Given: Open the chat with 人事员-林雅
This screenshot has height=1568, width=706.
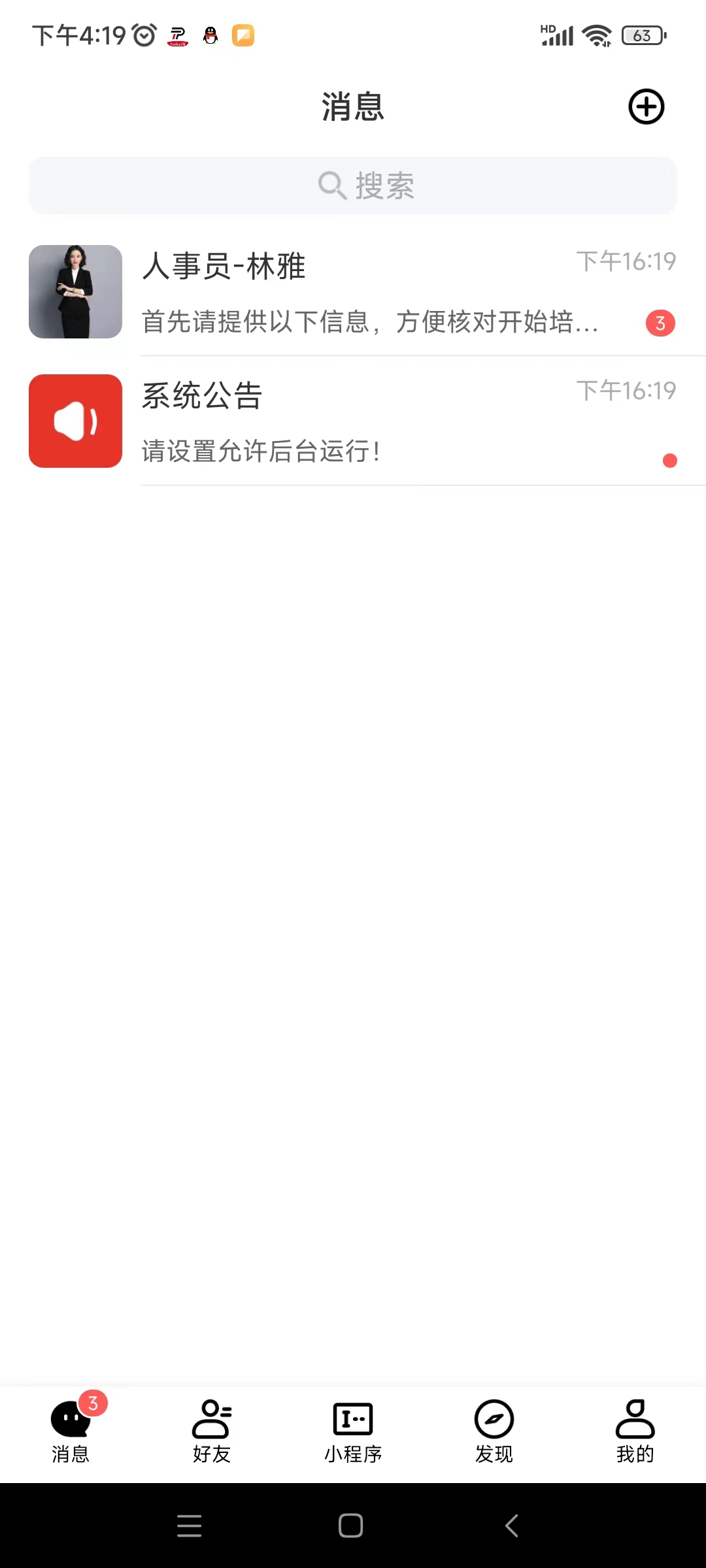Looking at the screenshot, I should click(x=353, y=292).
